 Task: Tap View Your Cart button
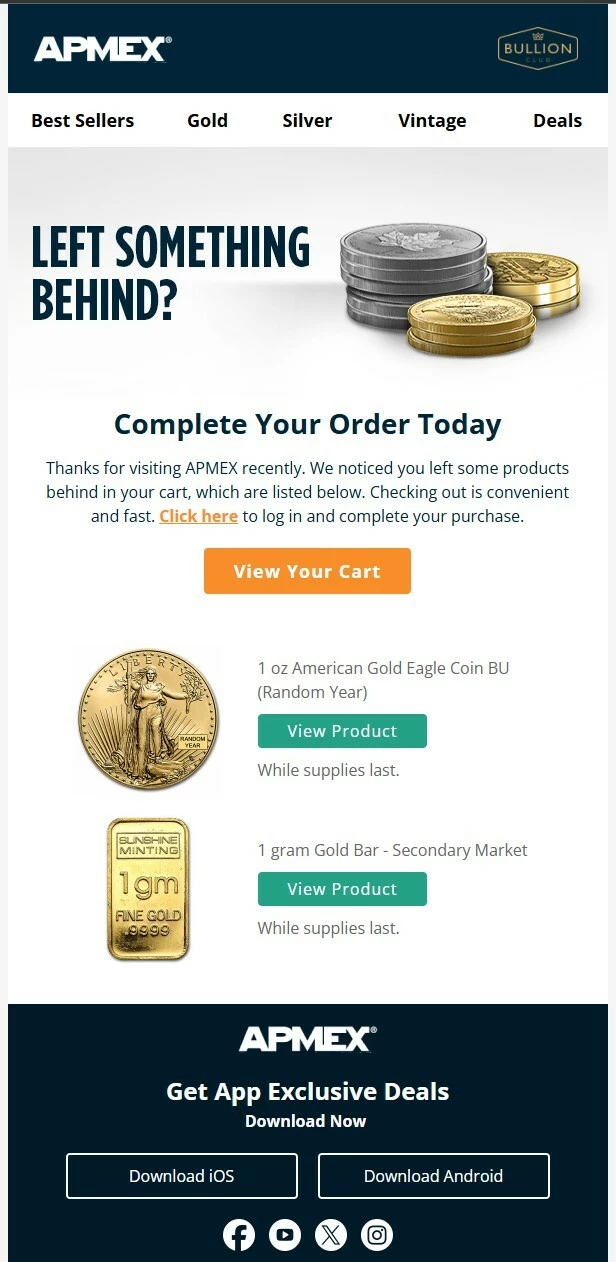tap(307, 571)
